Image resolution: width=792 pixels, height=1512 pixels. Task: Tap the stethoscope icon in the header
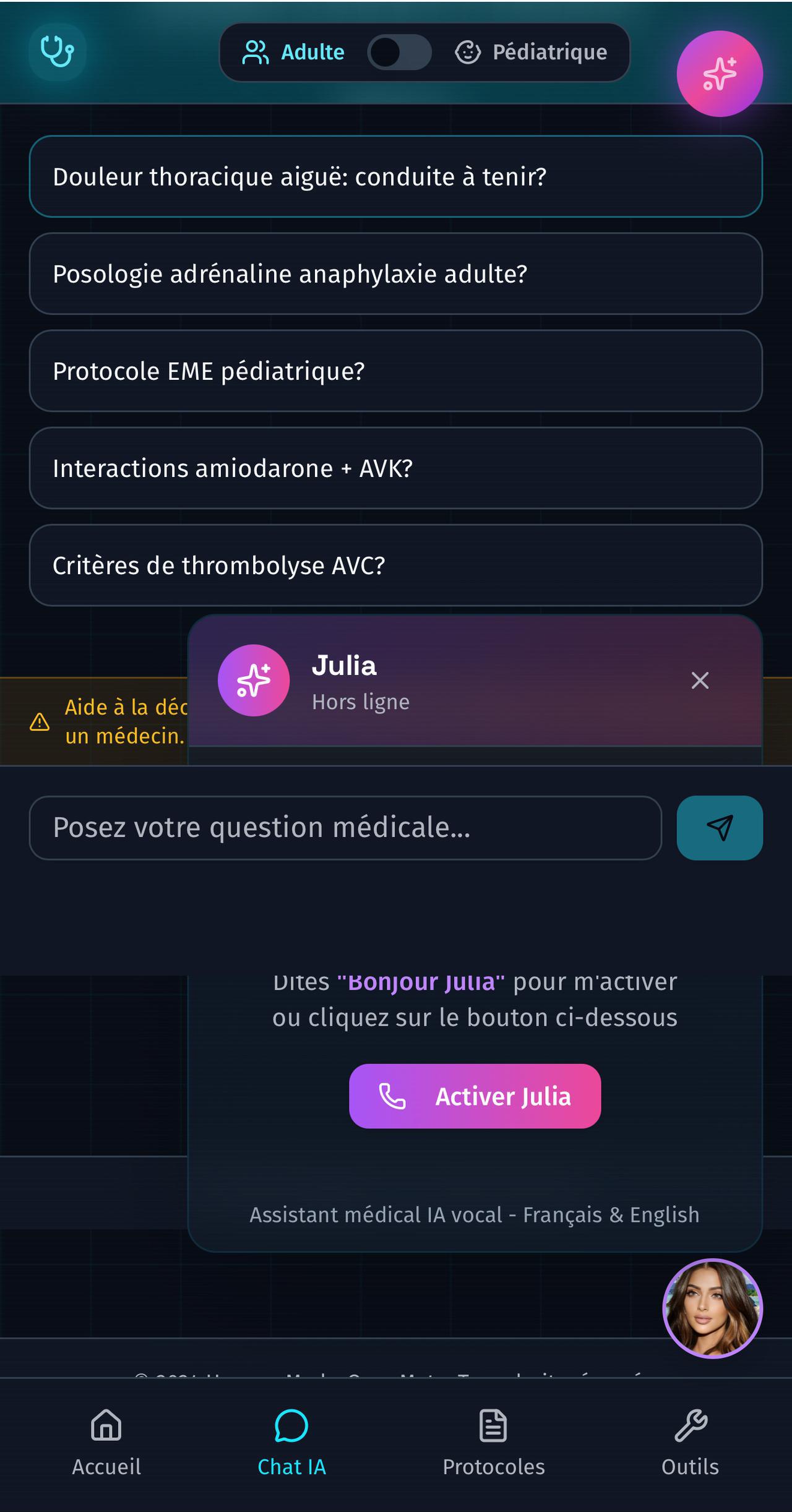point(57,52)
